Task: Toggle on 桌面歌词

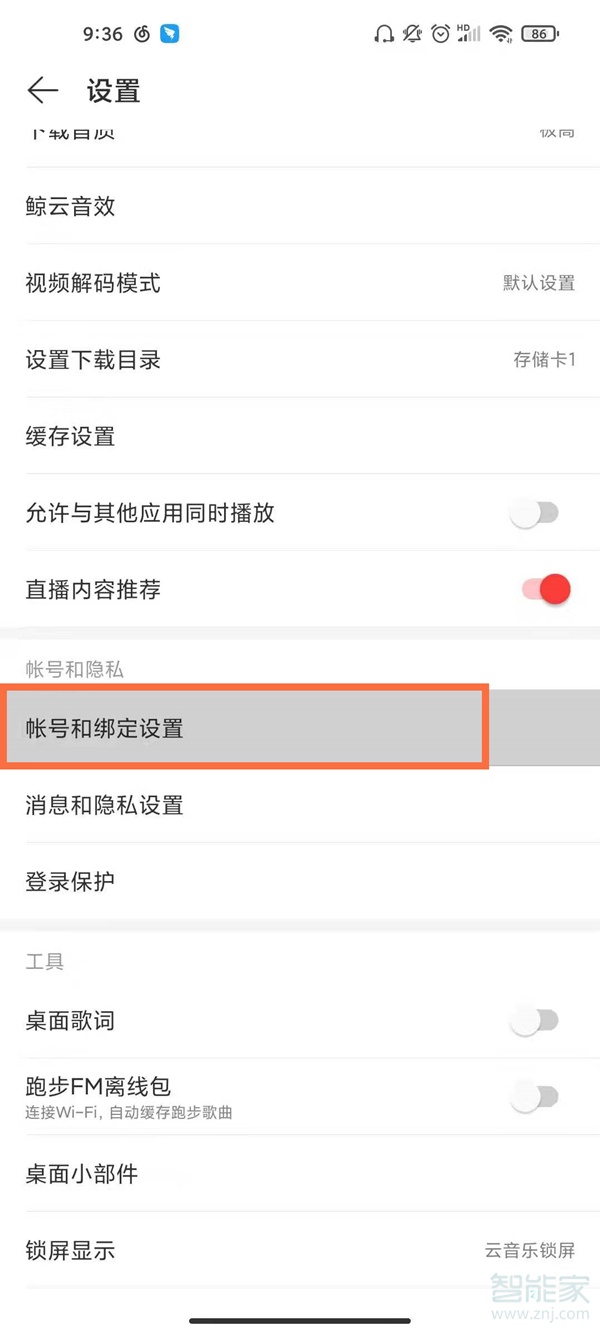Action: pyautogui.click(x=535, y=1021)
